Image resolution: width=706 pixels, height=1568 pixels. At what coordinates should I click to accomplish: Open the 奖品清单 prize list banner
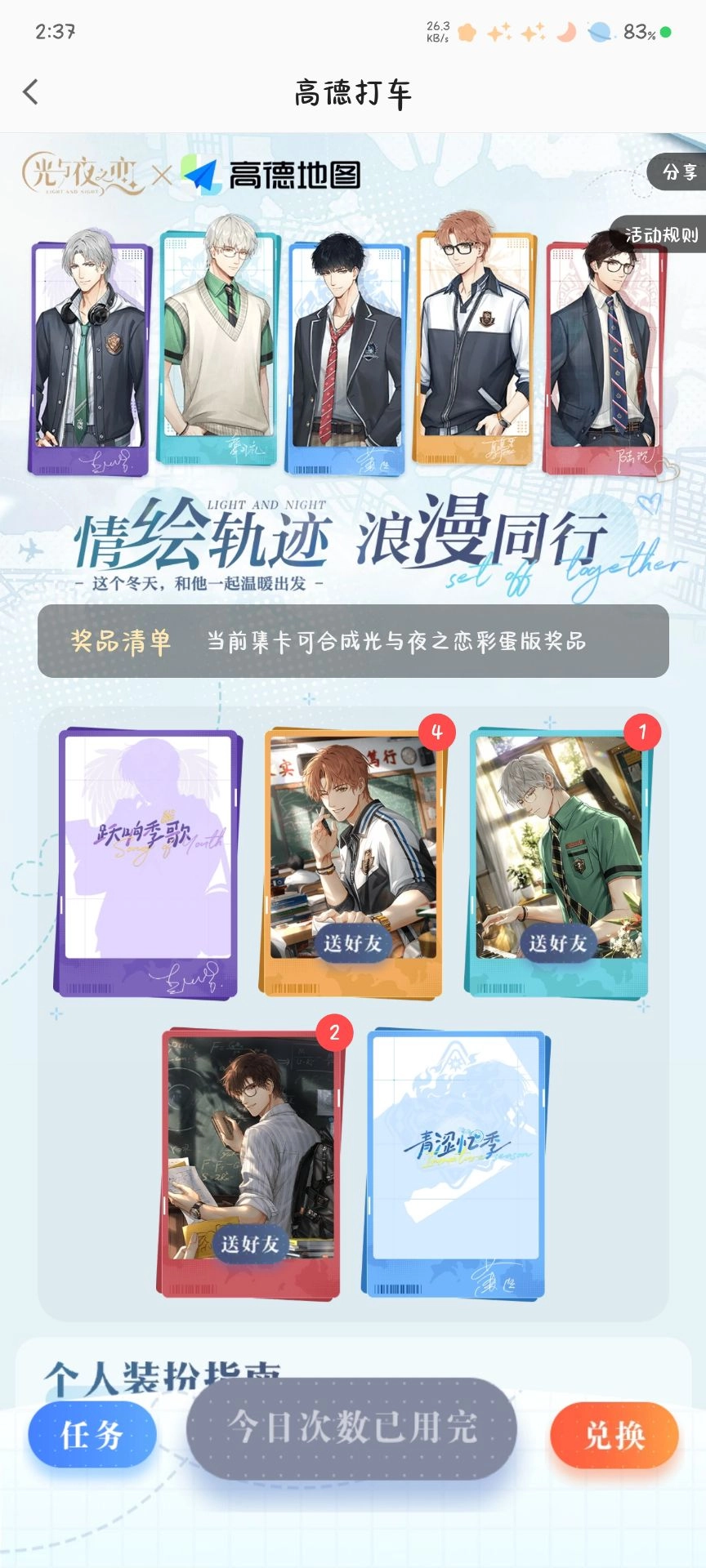[x=353, y=641]
